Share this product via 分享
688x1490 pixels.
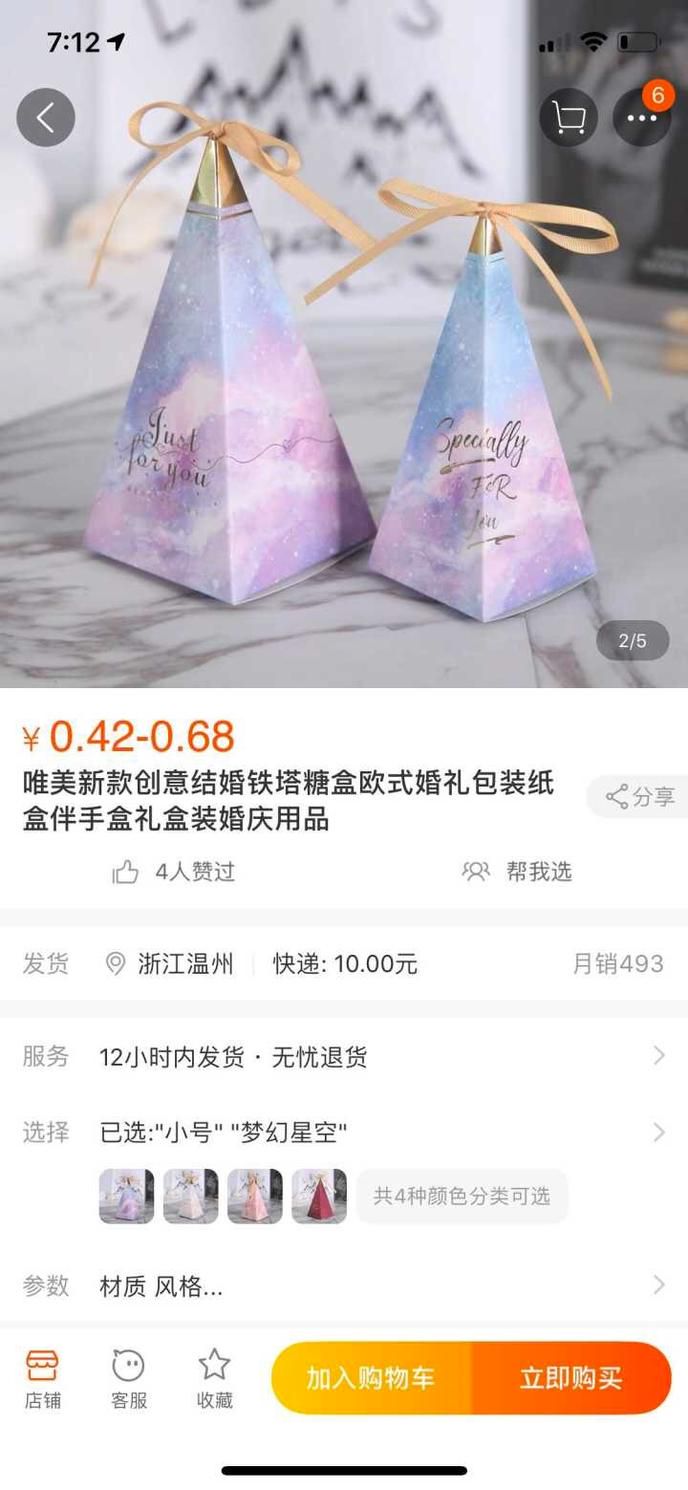640,796
